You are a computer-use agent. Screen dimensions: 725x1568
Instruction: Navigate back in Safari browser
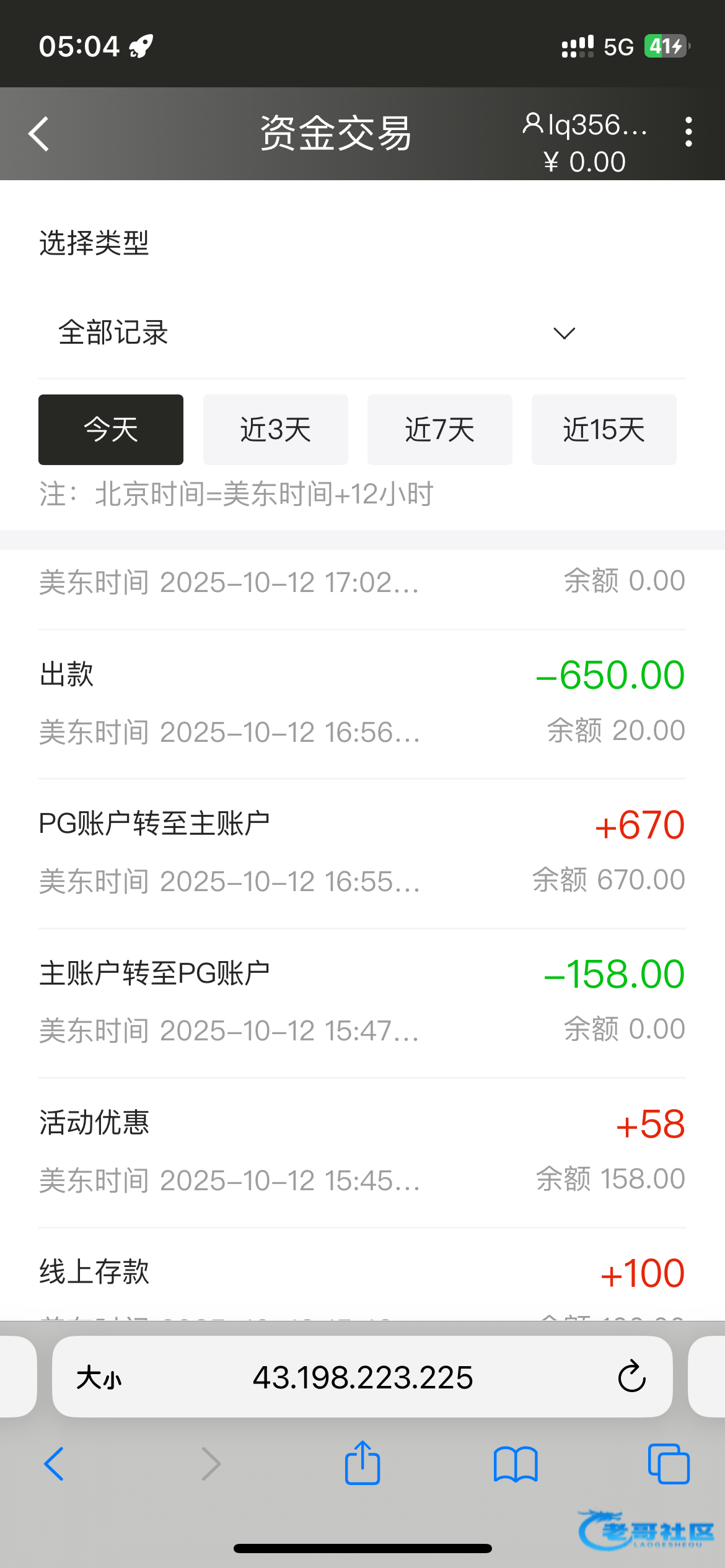click(x=55, y=1464)
